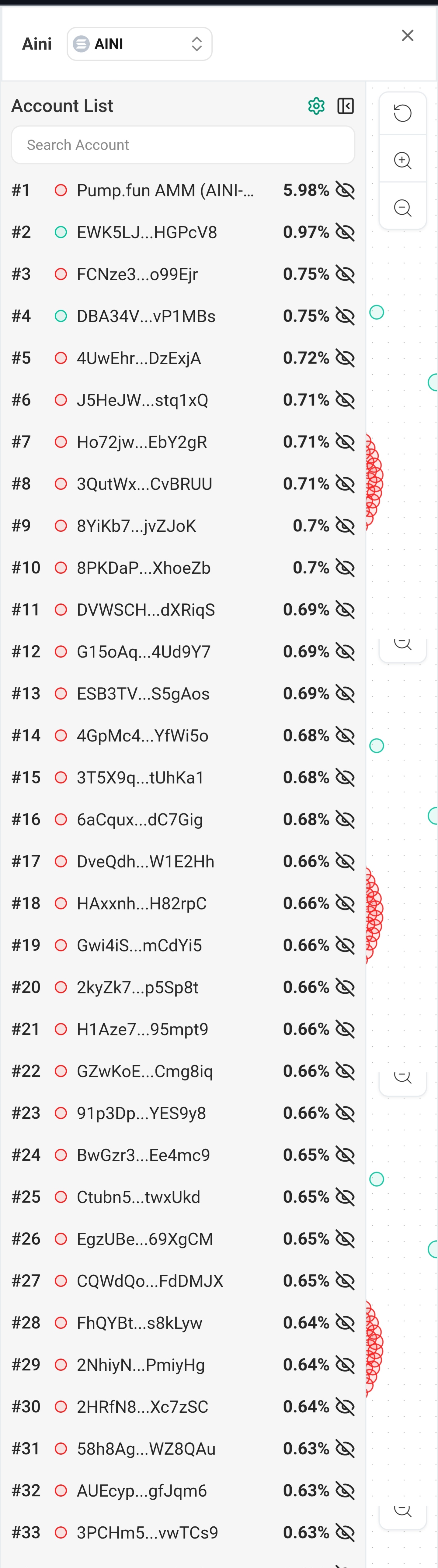Select account 3PCHm5...vwTCs9
The width and height of the screenshot is (438, 1568).
coord(147,1533)
